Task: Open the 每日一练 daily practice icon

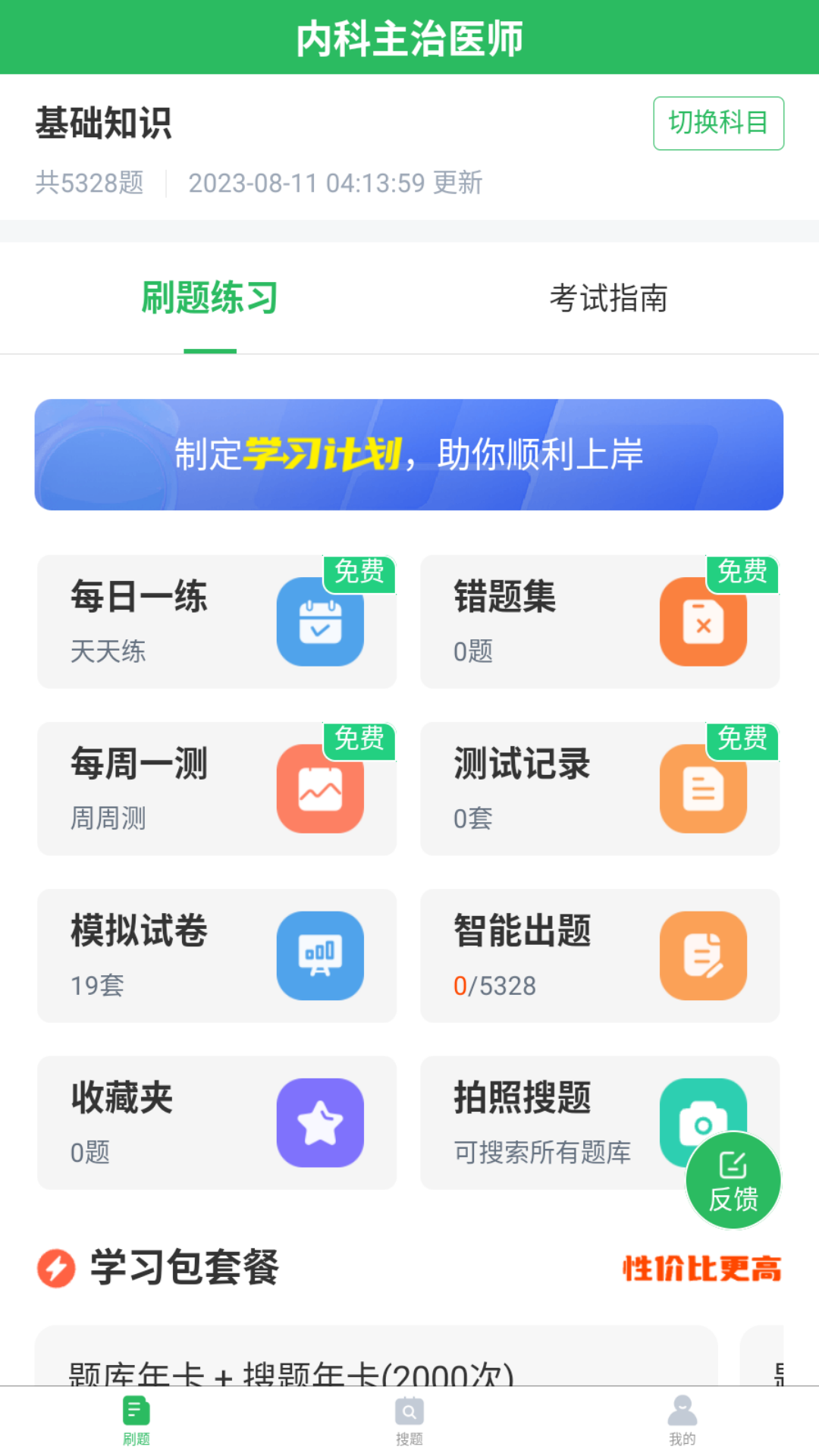Action: 320,622
